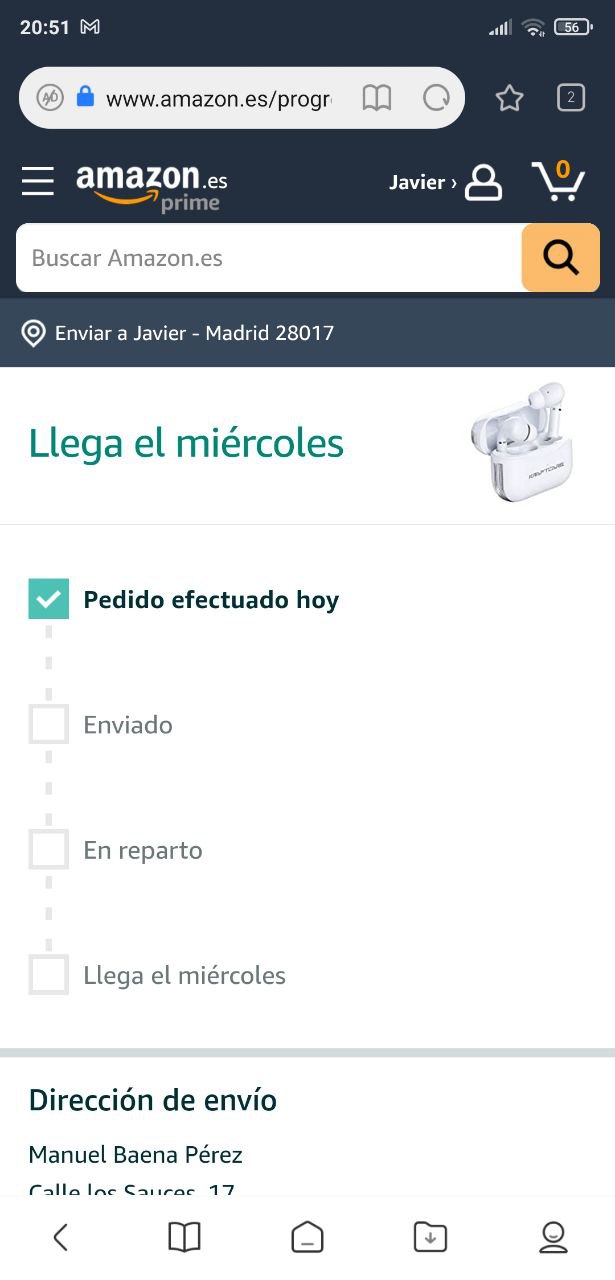Open the earbuds product image
The height and width of the screenshot is (1280, 615).
tap(518, 442)
